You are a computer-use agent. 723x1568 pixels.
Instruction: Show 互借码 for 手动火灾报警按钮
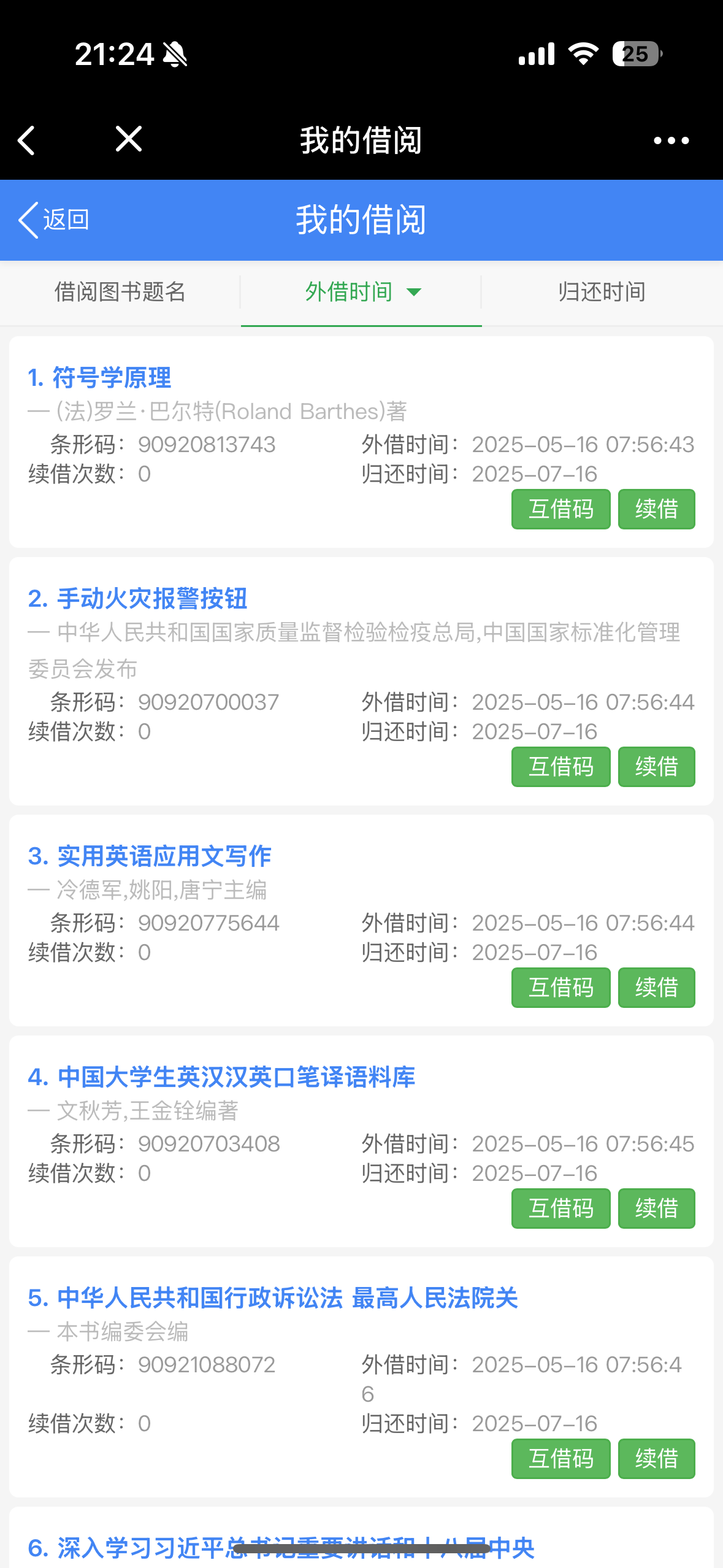click(x=560, y=766)
